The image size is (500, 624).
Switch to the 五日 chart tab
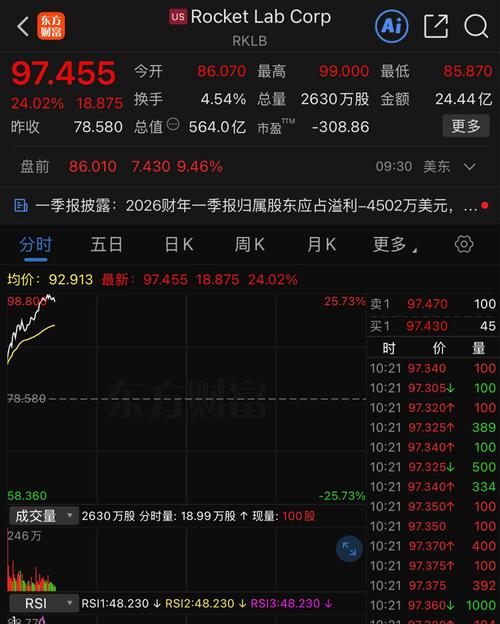pyautogui.click(x=107, y=244)
